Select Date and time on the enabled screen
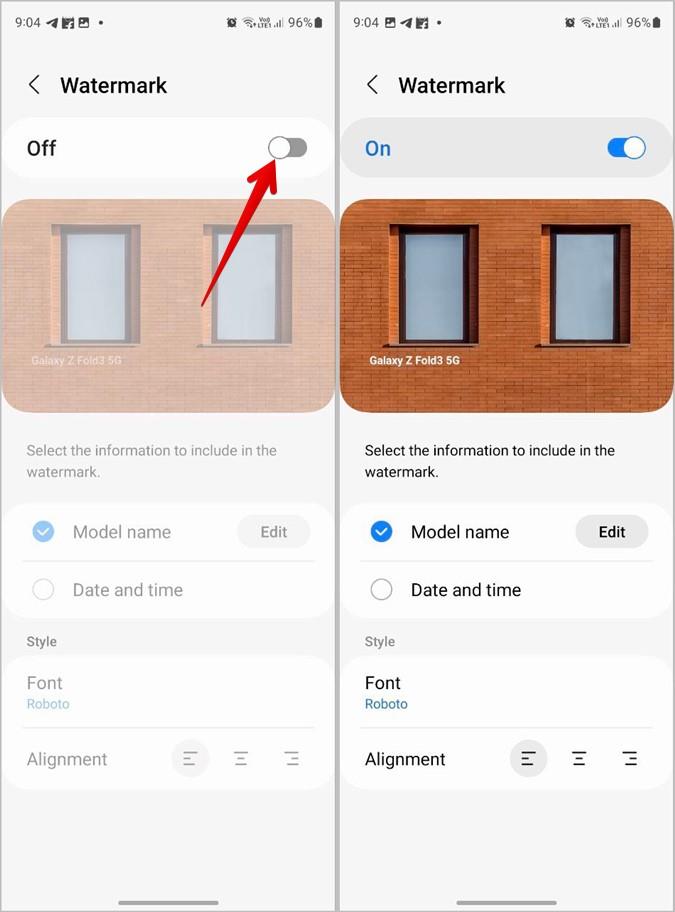Image resolution: width=675 pixels, height=912 pixels. coord(381,590)
